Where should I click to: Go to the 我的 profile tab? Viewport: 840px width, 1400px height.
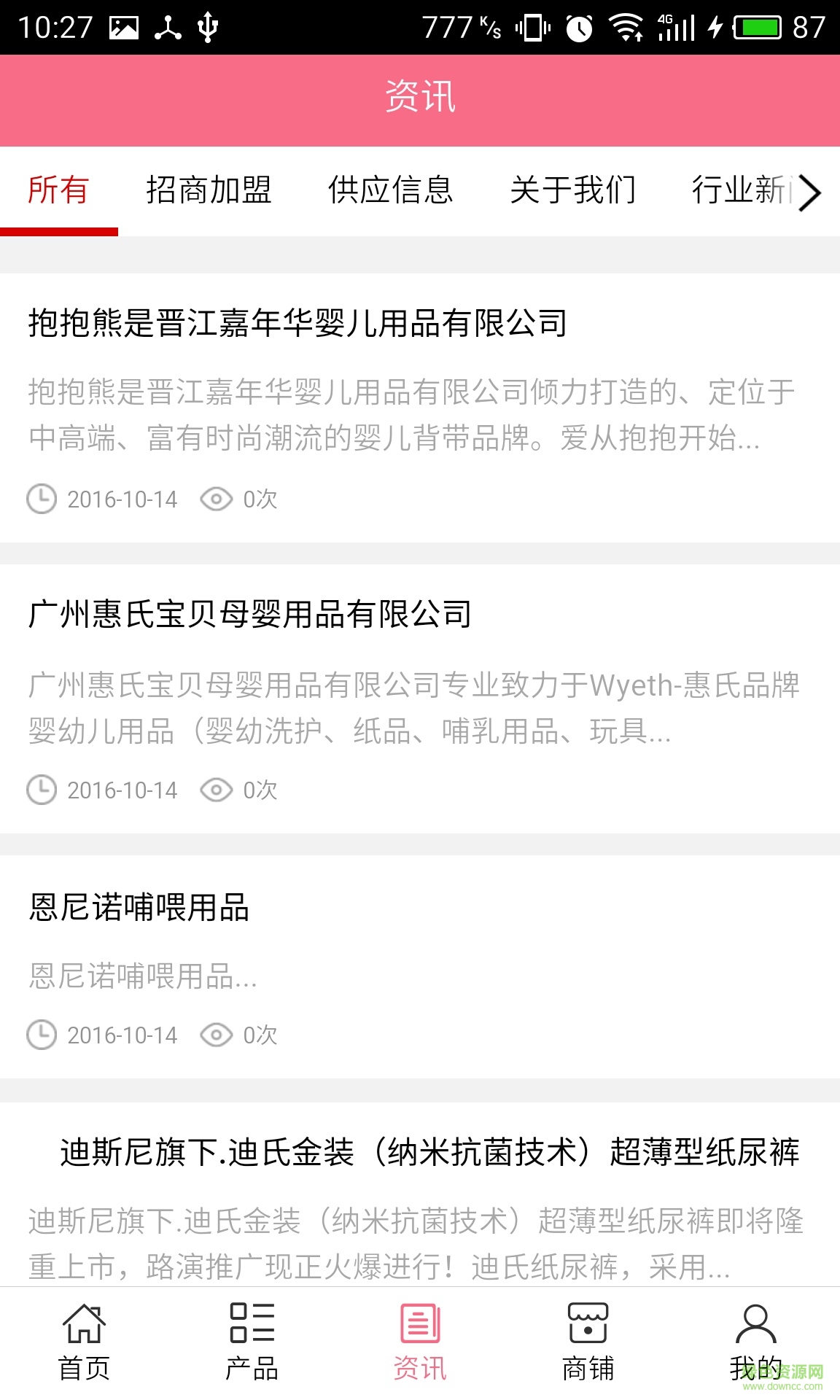[x=755, y=1342]
